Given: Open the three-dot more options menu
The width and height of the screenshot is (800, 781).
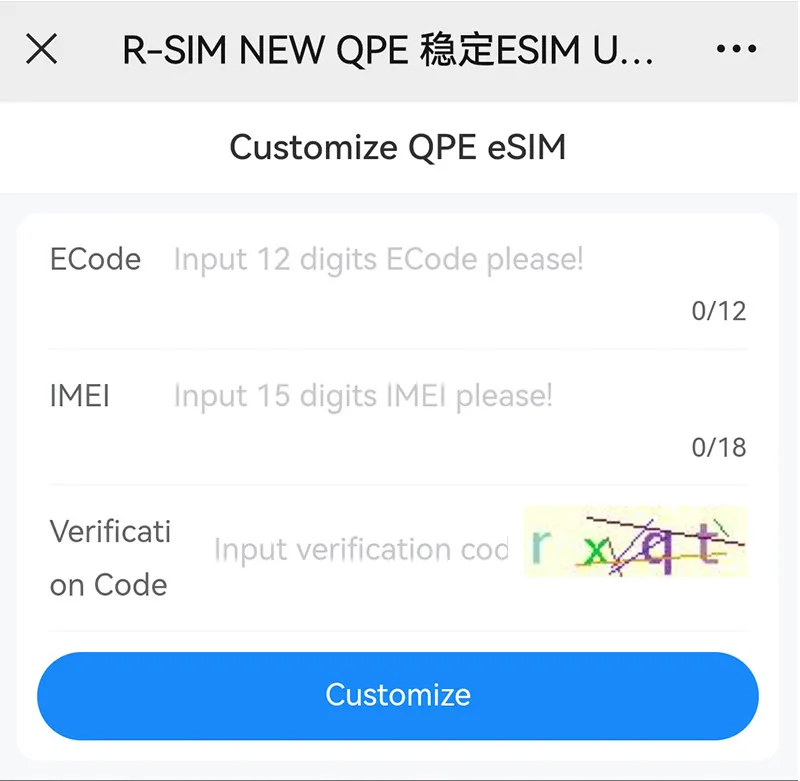Looking at the screenshot, I should coord(737,49).
